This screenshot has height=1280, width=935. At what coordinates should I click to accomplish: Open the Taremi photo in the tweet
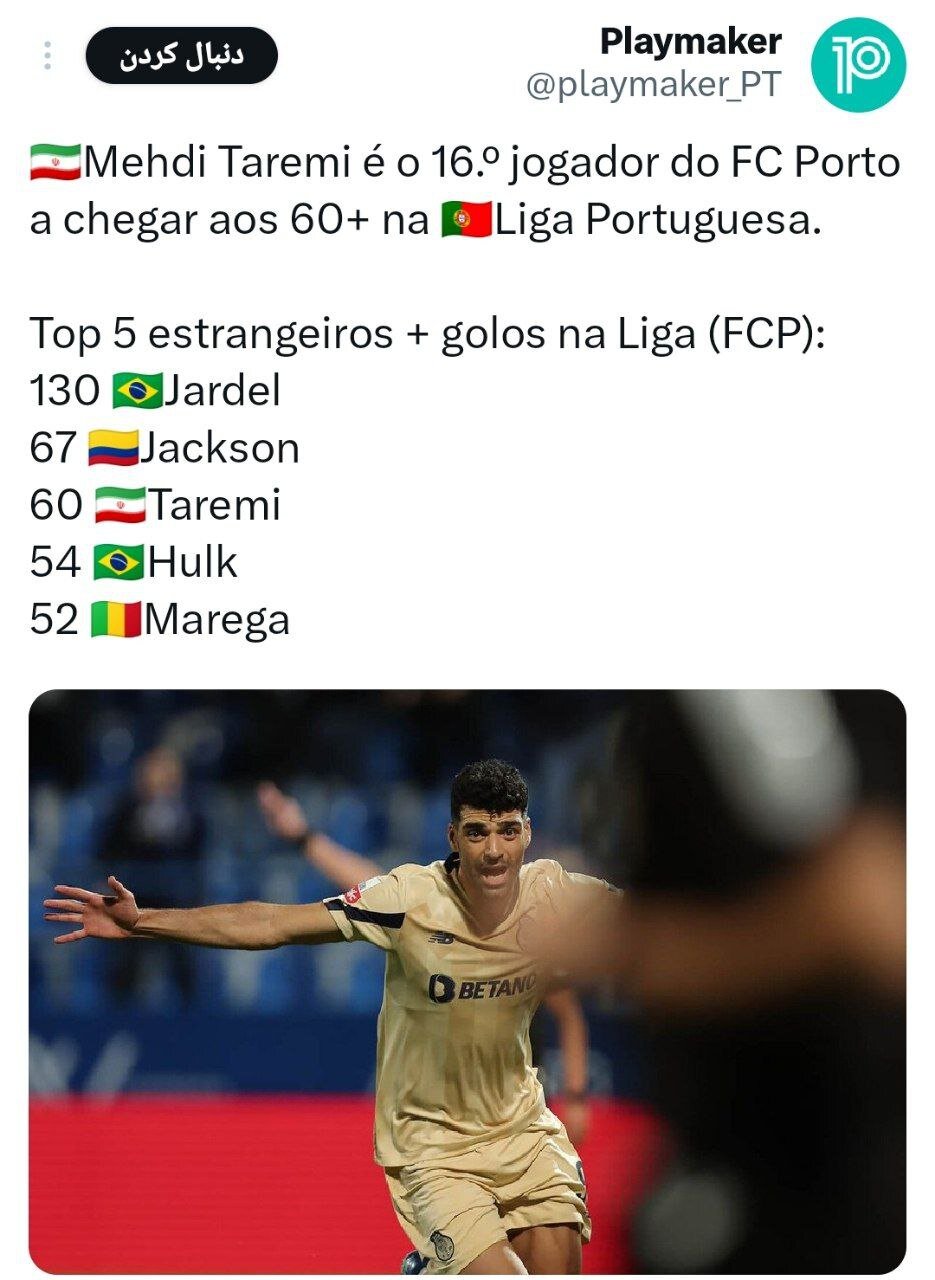tap(467, 980)
